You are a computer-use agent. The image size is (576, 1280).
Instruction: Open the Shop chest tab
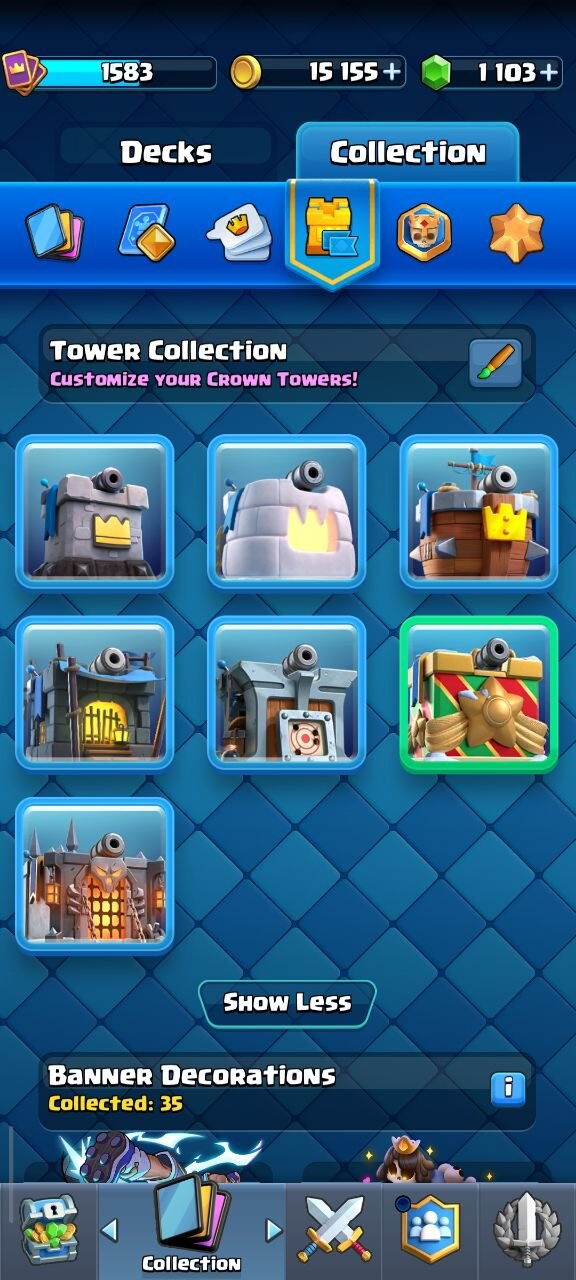coord(49,1230)
